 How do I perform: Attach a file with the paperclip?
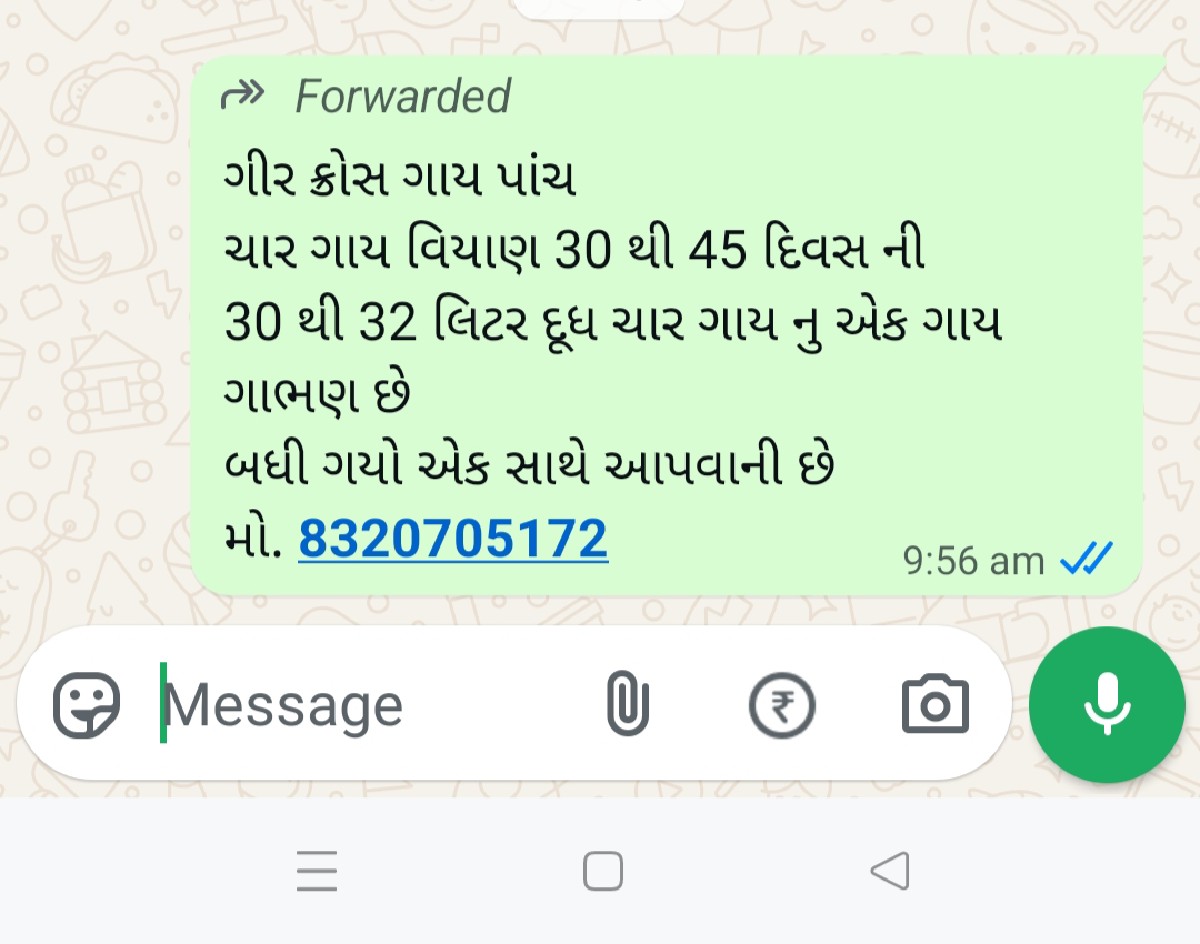coord(627,704)
